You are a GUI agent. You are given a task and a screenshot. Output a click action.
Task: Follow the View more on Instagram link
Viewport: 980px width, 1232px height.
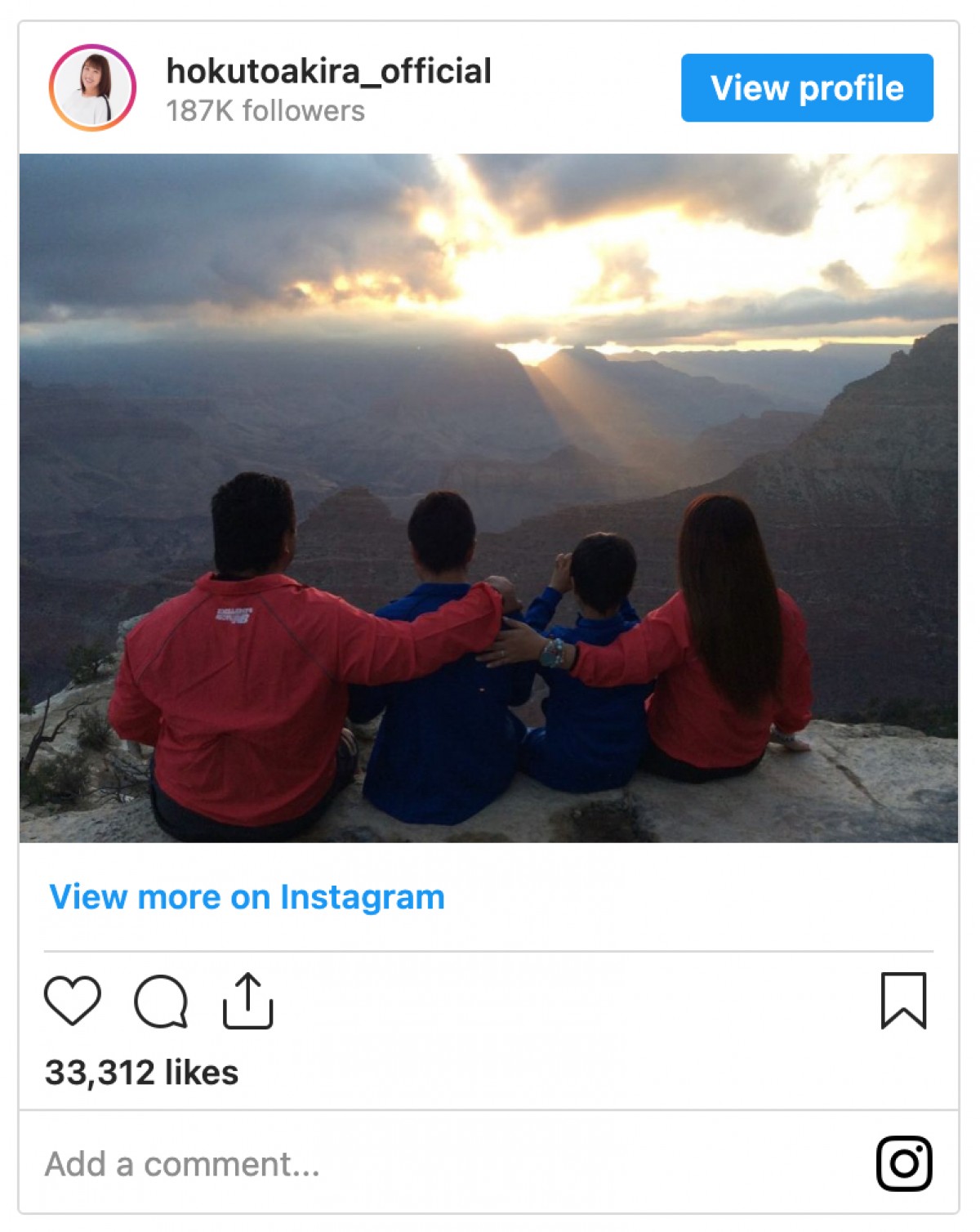coord(247,897)
